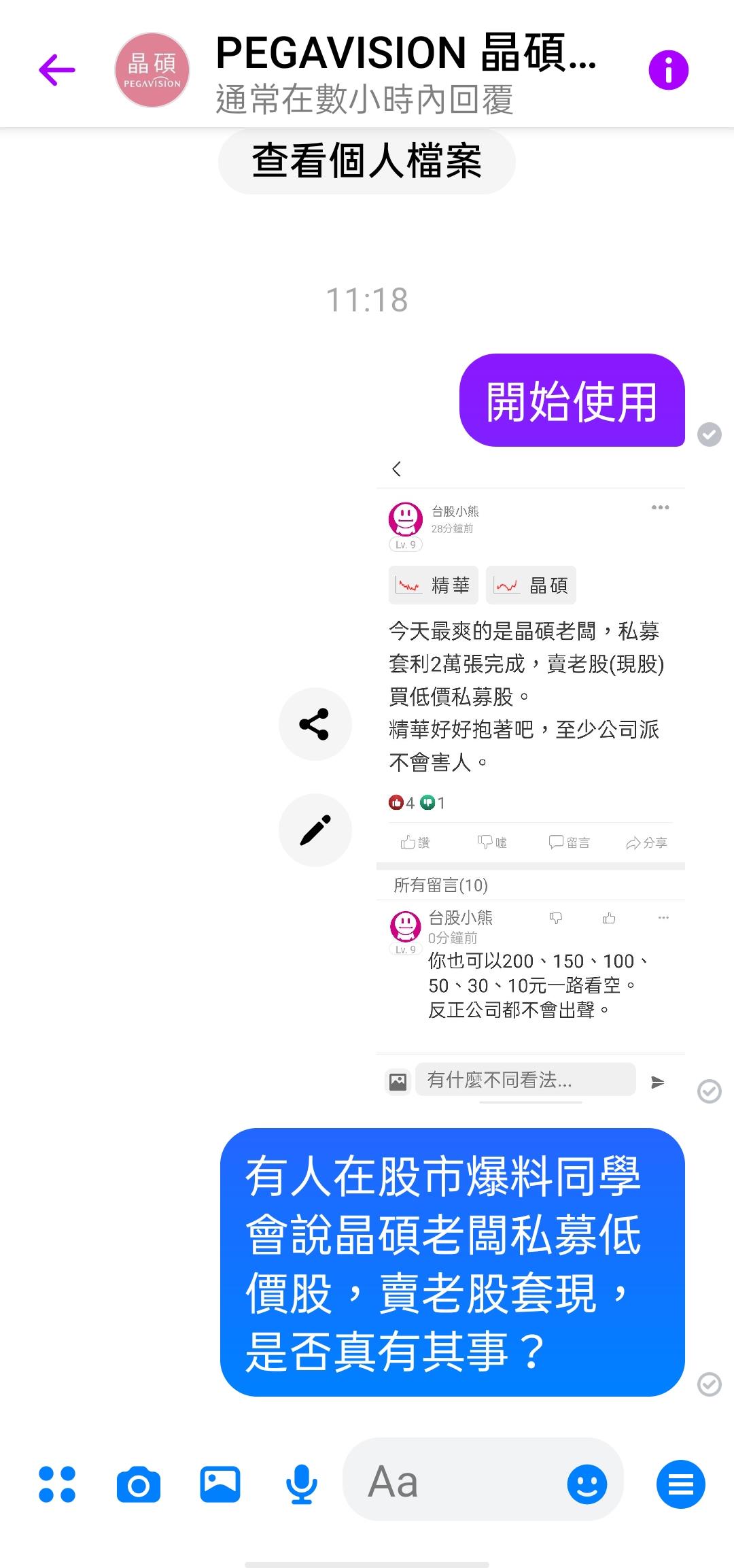Share the sent screenshot

click(x=315, y=724)
